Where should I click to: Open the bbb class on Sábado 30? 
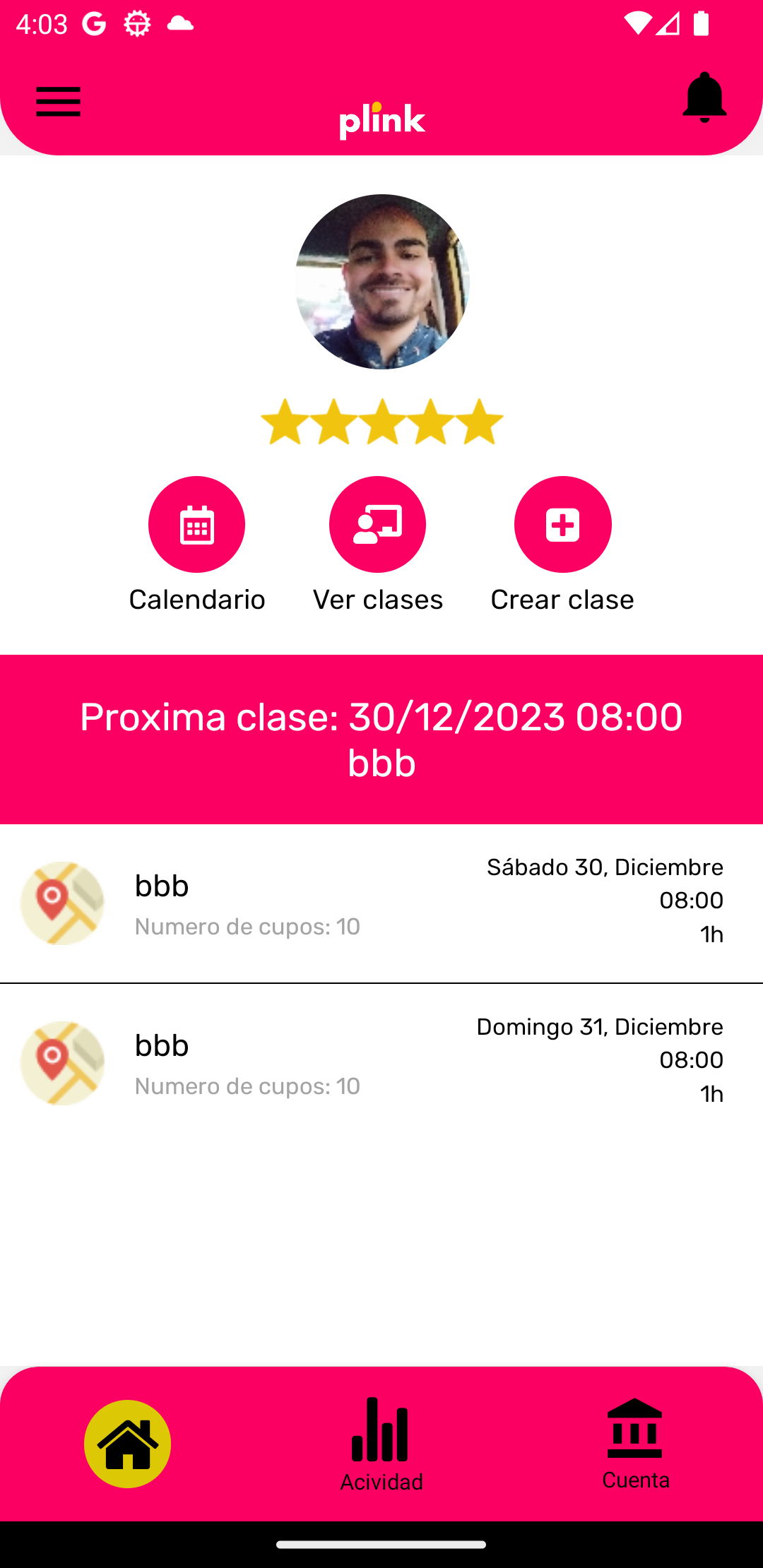381,903
